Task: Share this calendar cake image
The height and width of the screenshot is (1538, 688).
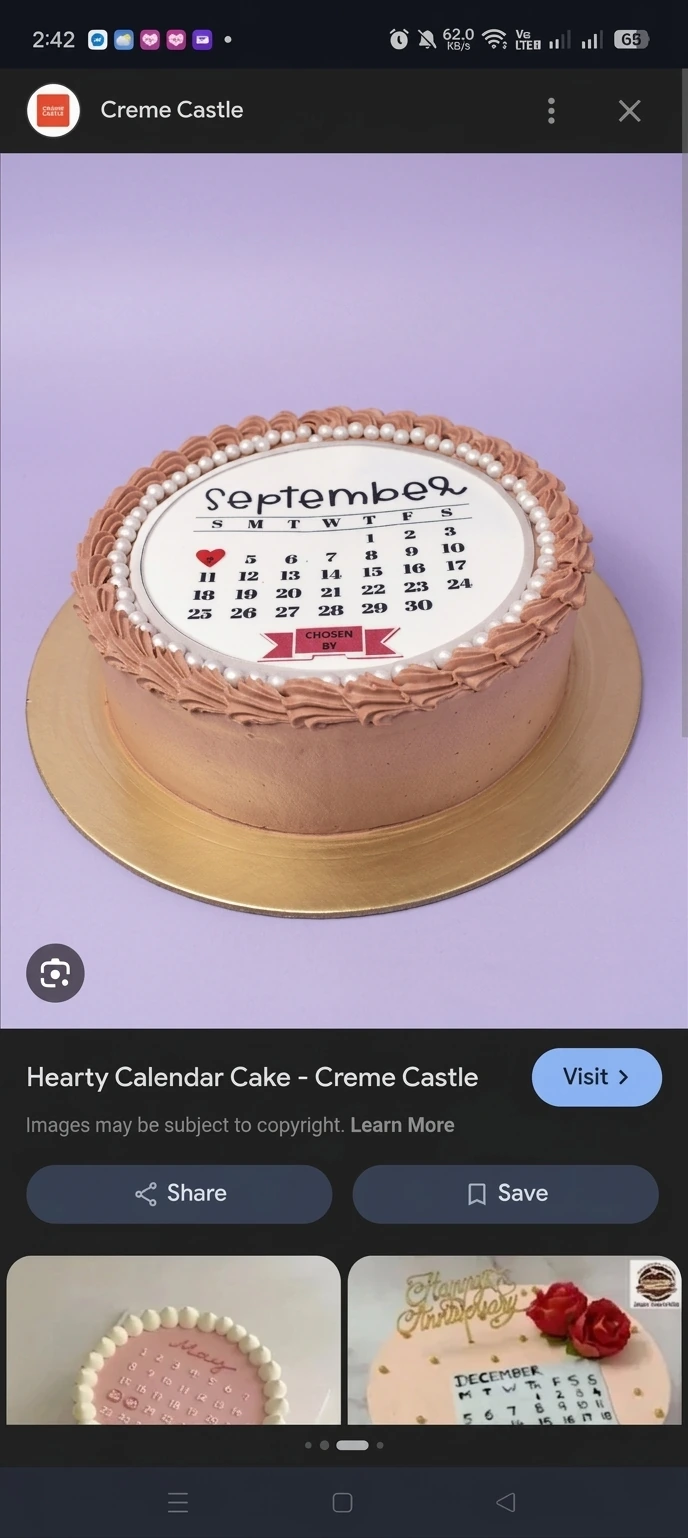Action: pos(179,1193)
